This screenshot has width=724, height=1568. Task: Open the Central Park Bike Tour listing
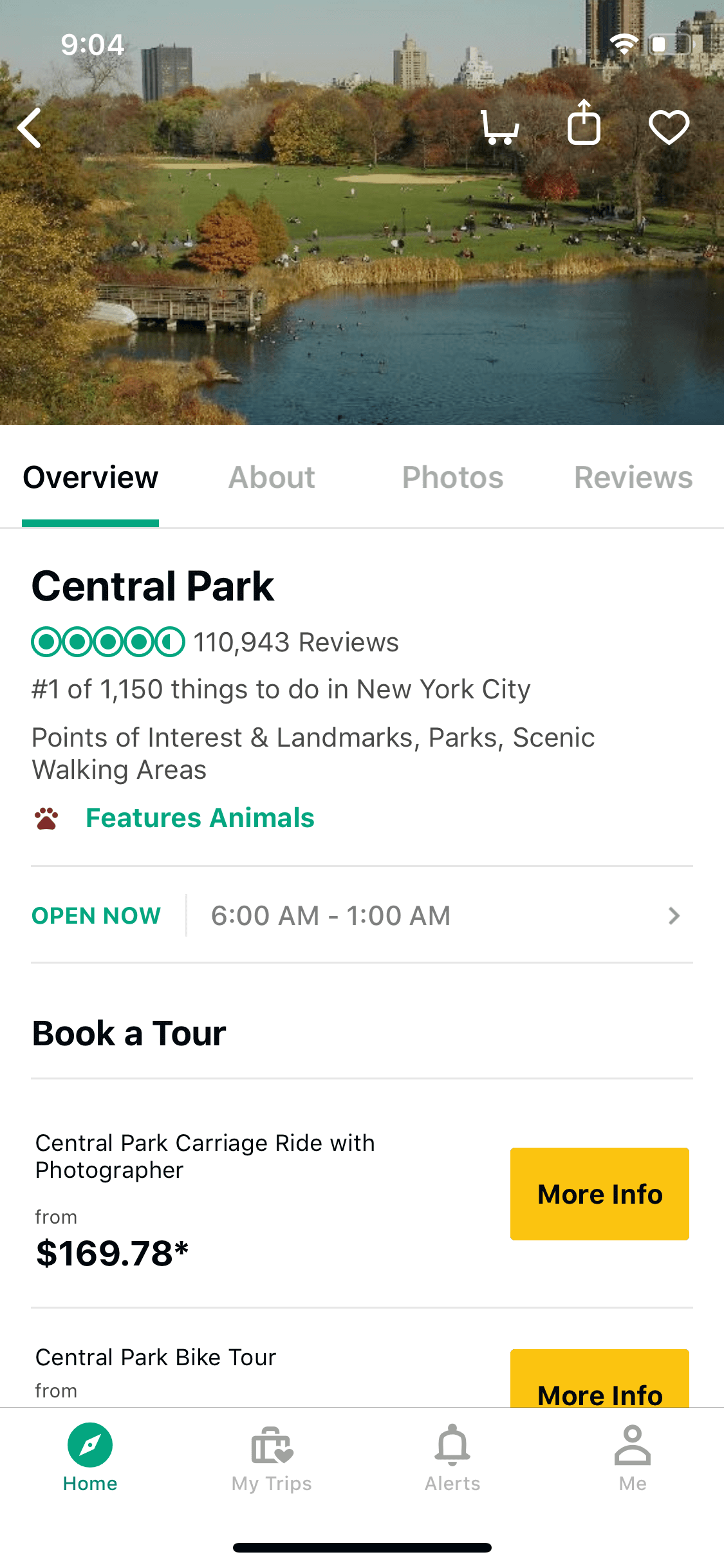(156, 1357)
